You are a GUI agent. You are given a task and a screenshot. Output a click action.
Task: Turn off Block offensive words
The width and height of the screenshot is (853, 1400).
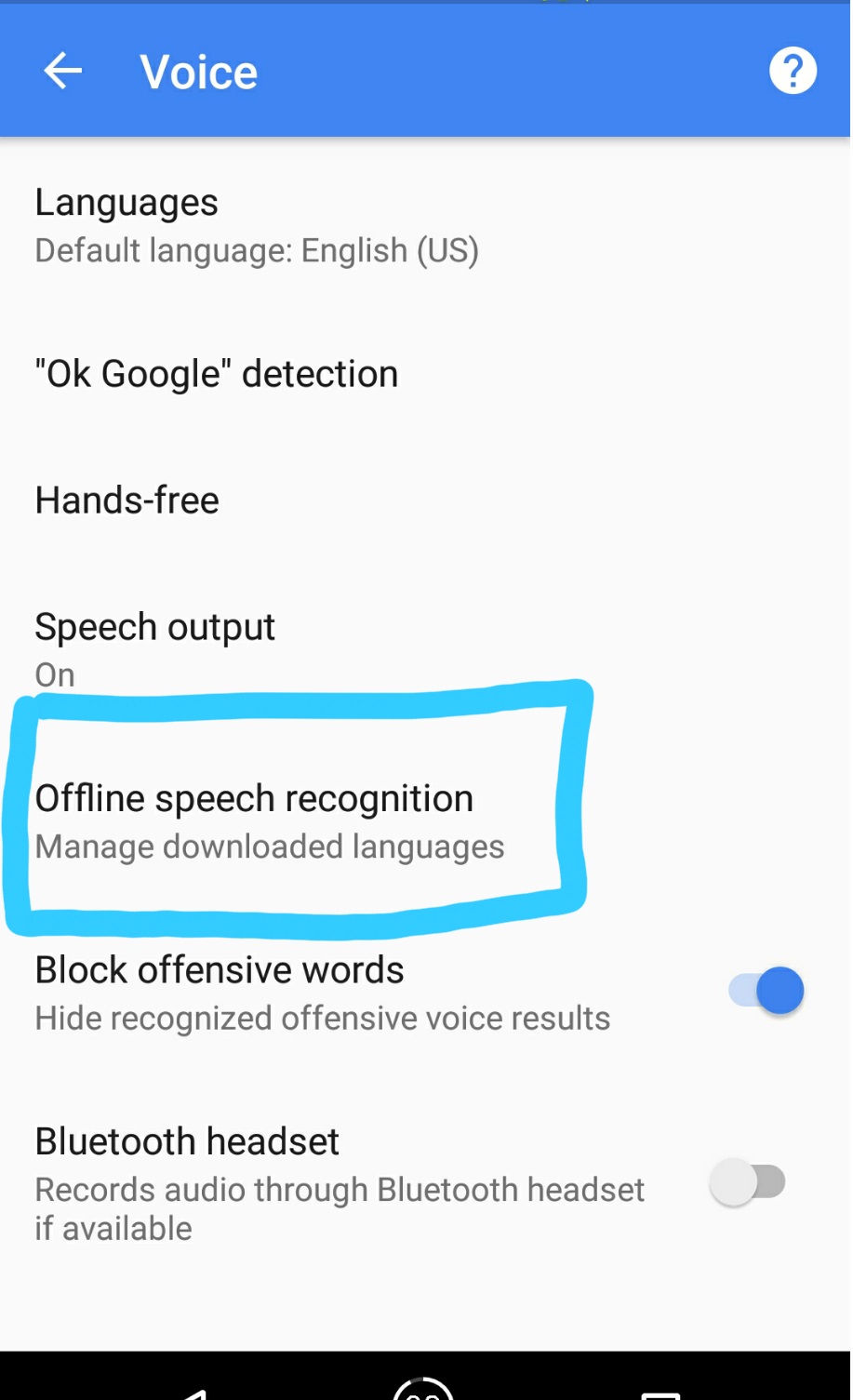pyautogui.click(x=766, y=991)
